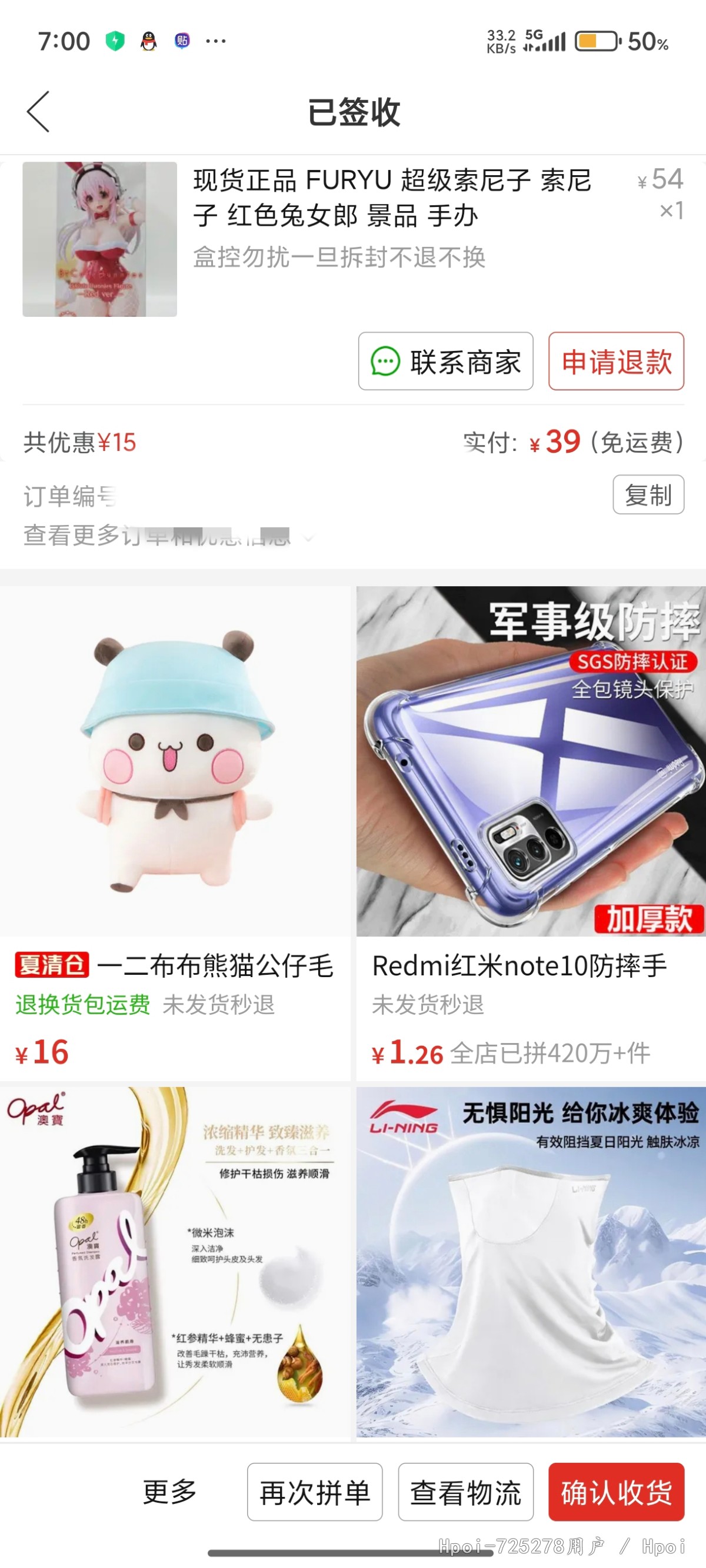The width and height of the screenshot is (706, 1568).
Task: Open the 更多 options
Action: [169, 1492]
